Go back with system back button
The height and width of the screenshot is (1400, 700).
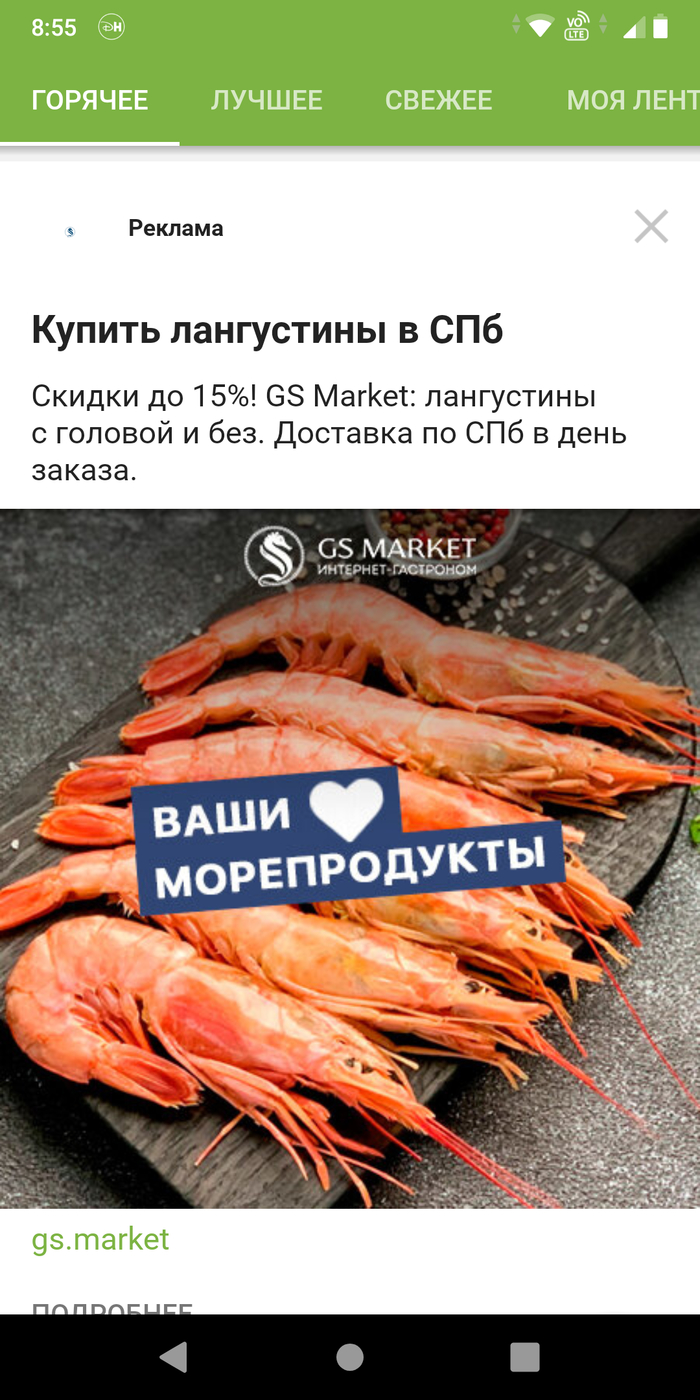pyautogui.click(x=174, y=1357)
